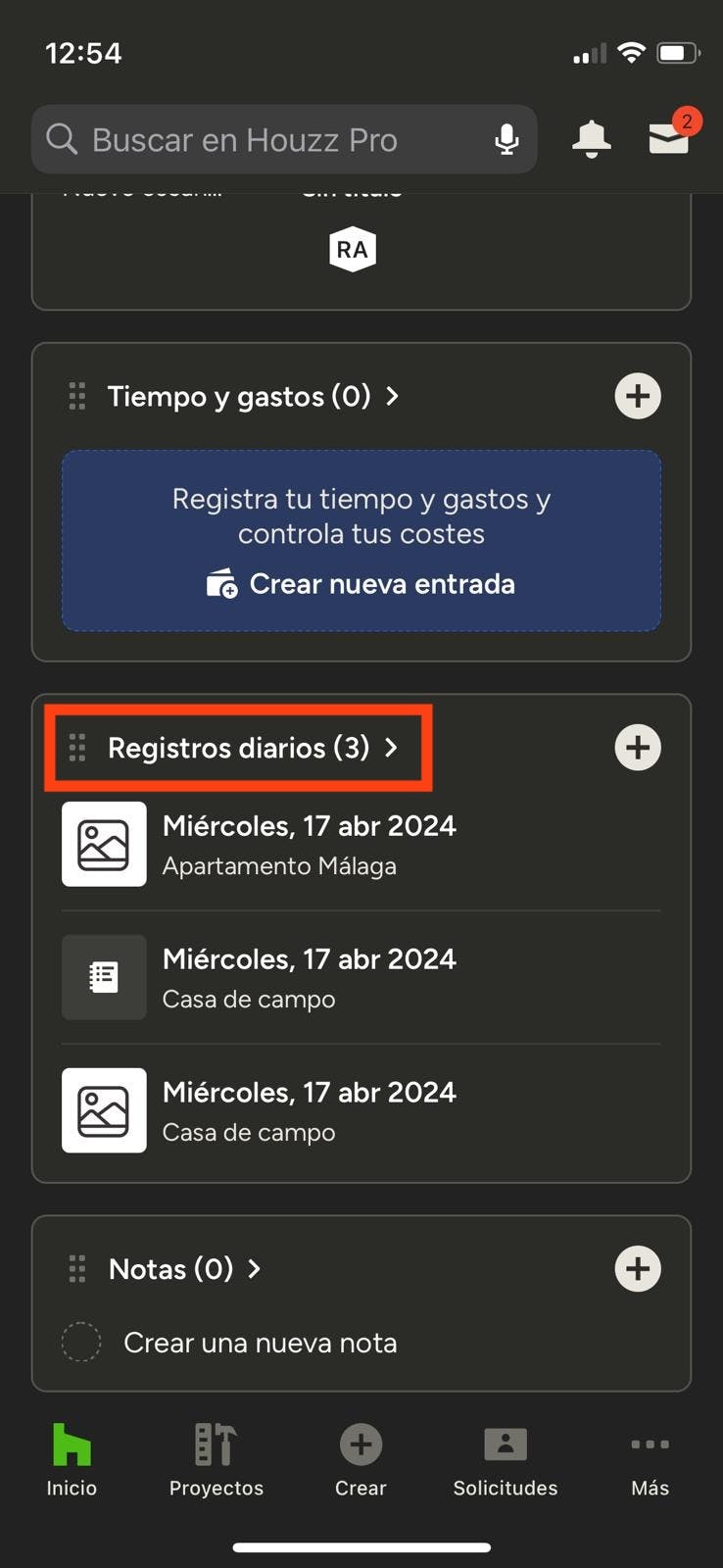Tap Crear nueva entrada
Screen dimensions: 723x1568
(361, 584)
